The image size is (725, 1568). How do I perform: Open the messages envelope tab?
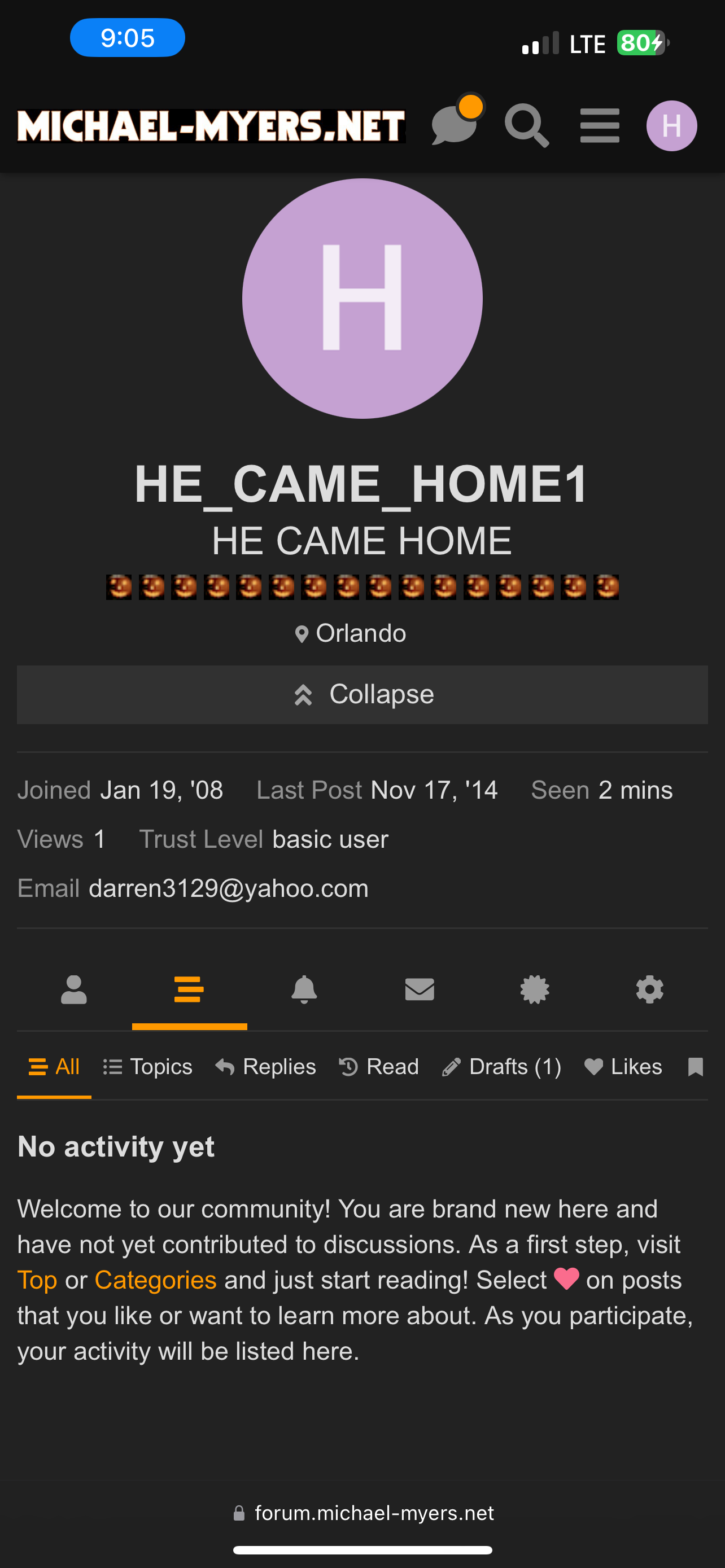(x=420, y=990)
